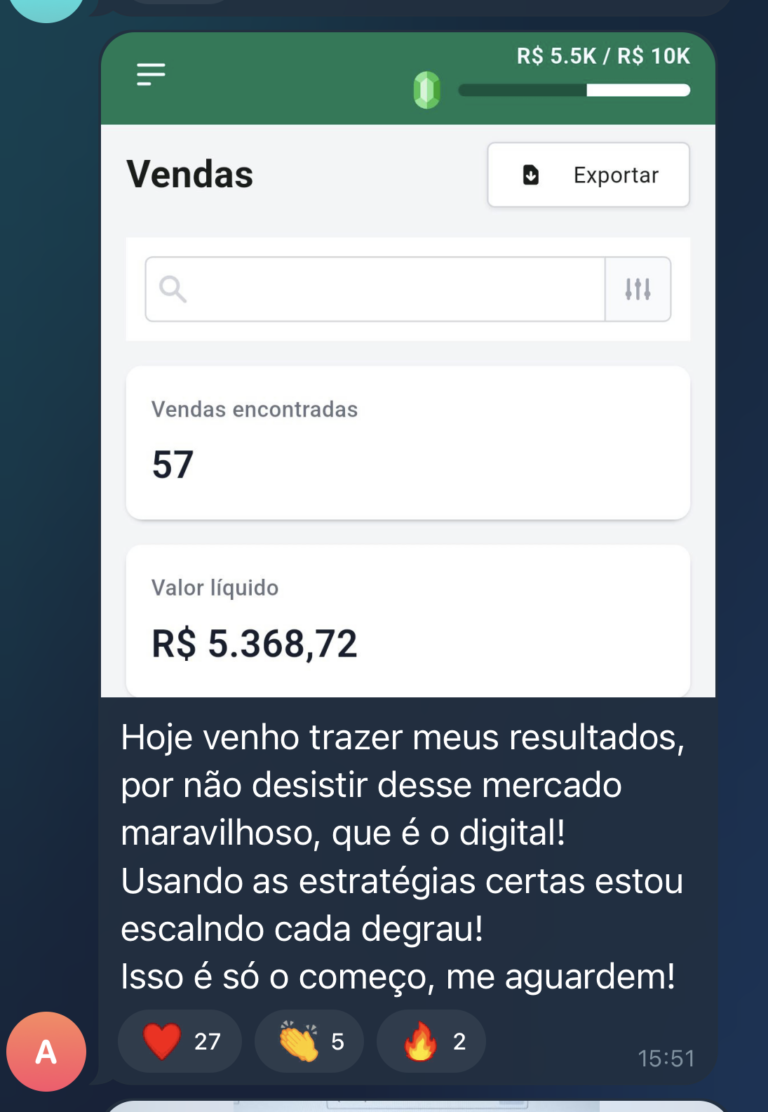Open the hamburger navigation menu

coord(149,75)
